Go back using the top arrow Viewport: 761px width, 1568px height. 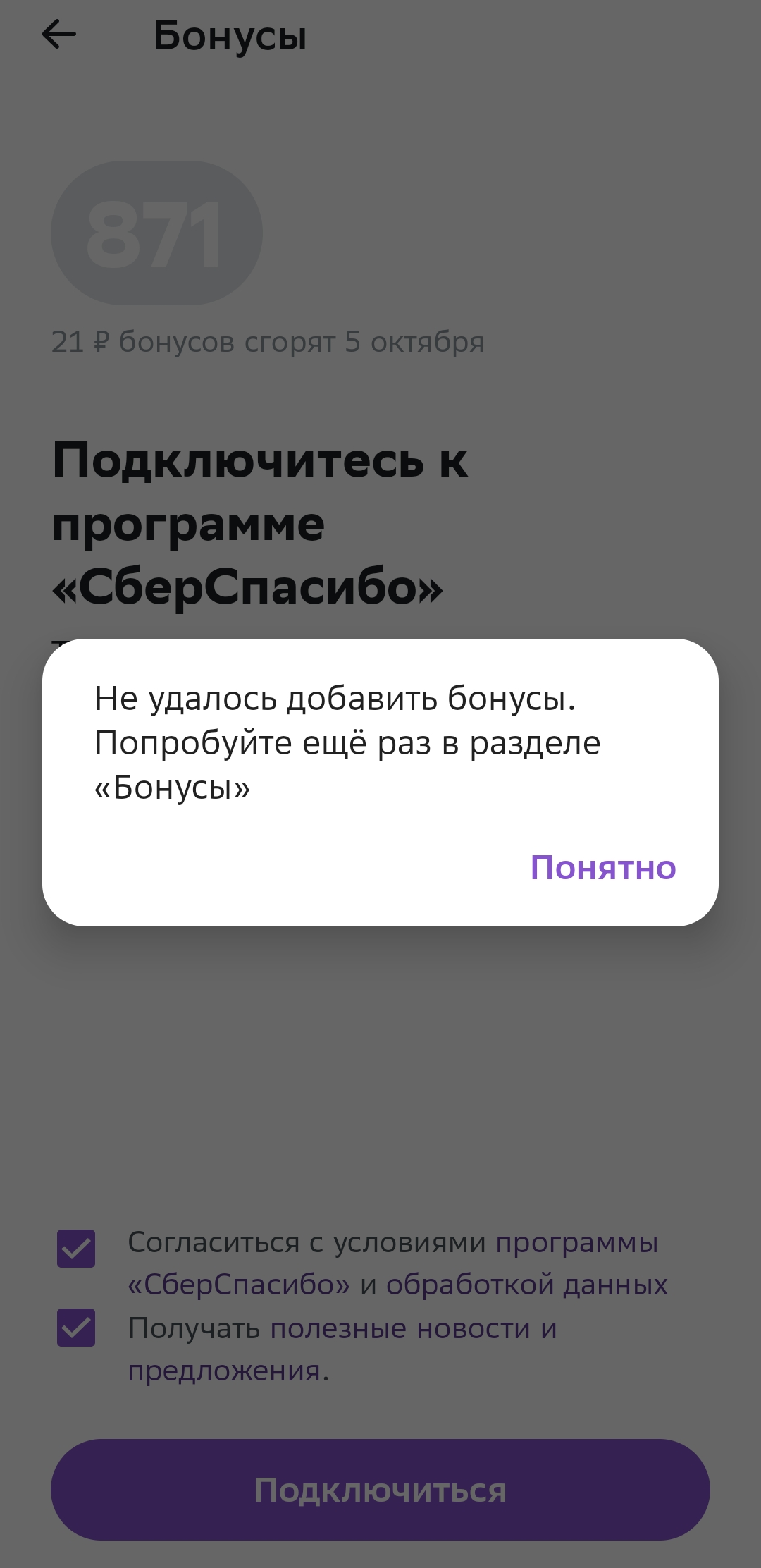click(x=59, y=35)
